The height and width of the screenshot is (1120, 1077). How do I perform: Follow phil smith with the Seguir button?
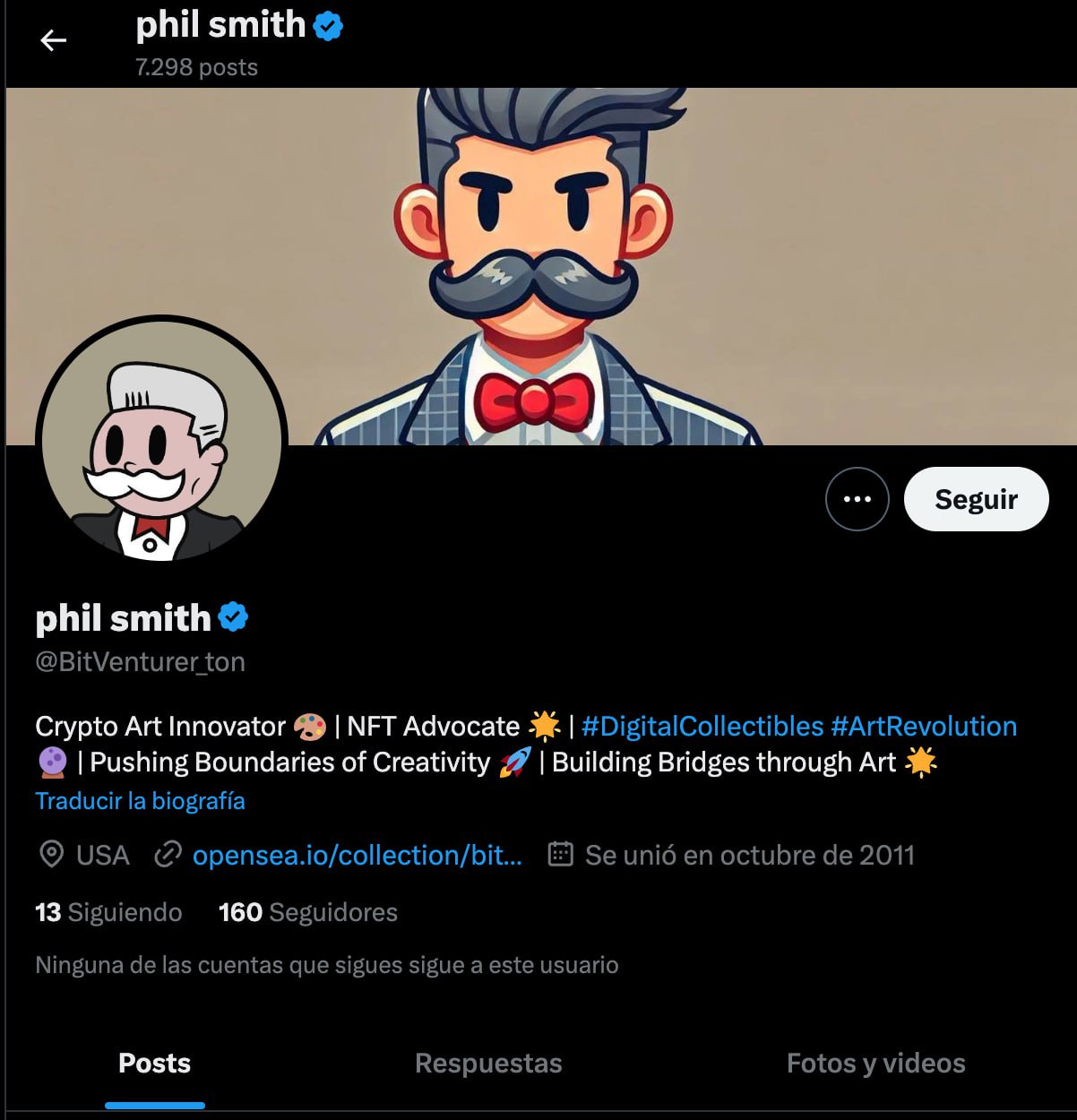click(976, 499)
